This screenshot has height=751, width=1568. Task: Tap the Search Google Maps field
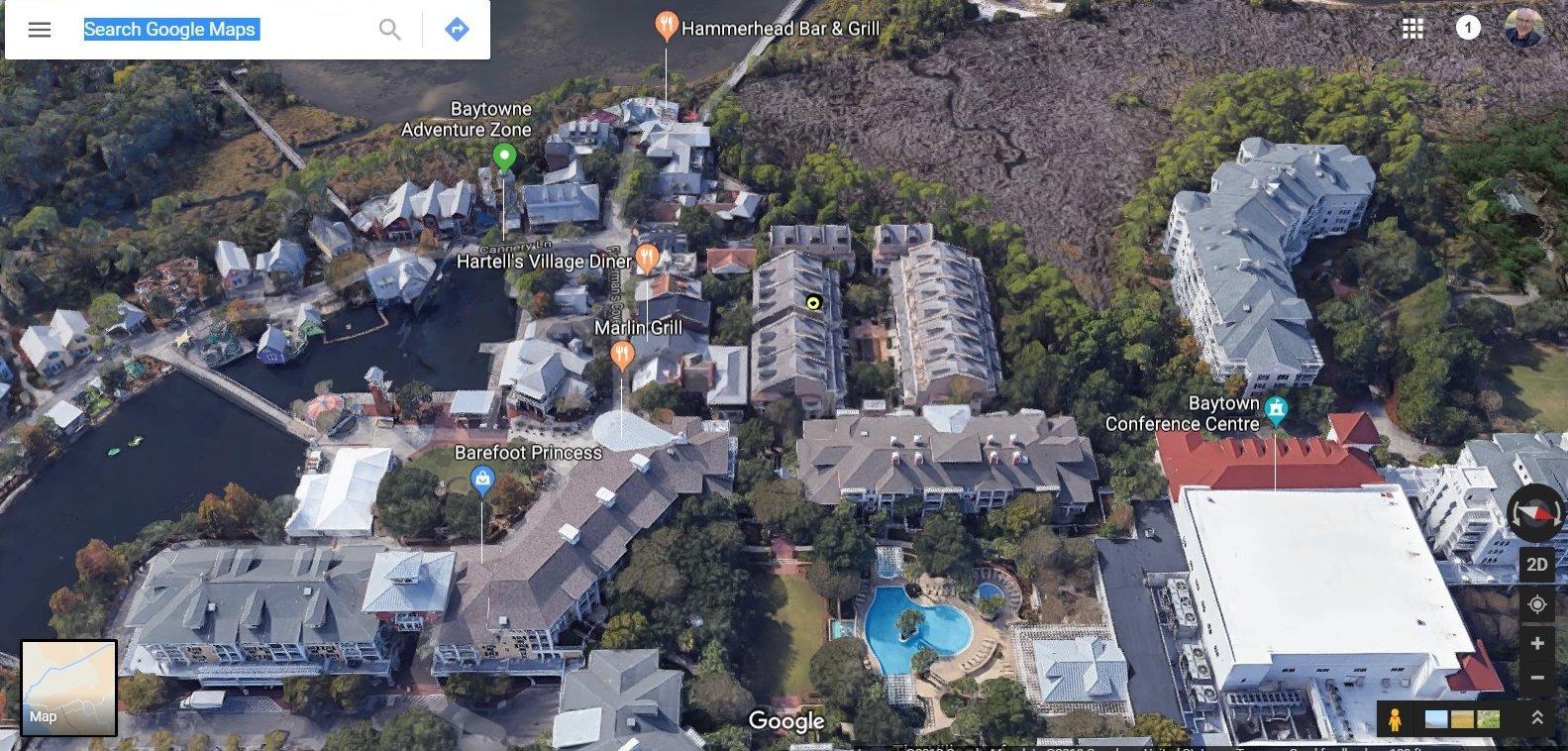click(x=223, y=30)
